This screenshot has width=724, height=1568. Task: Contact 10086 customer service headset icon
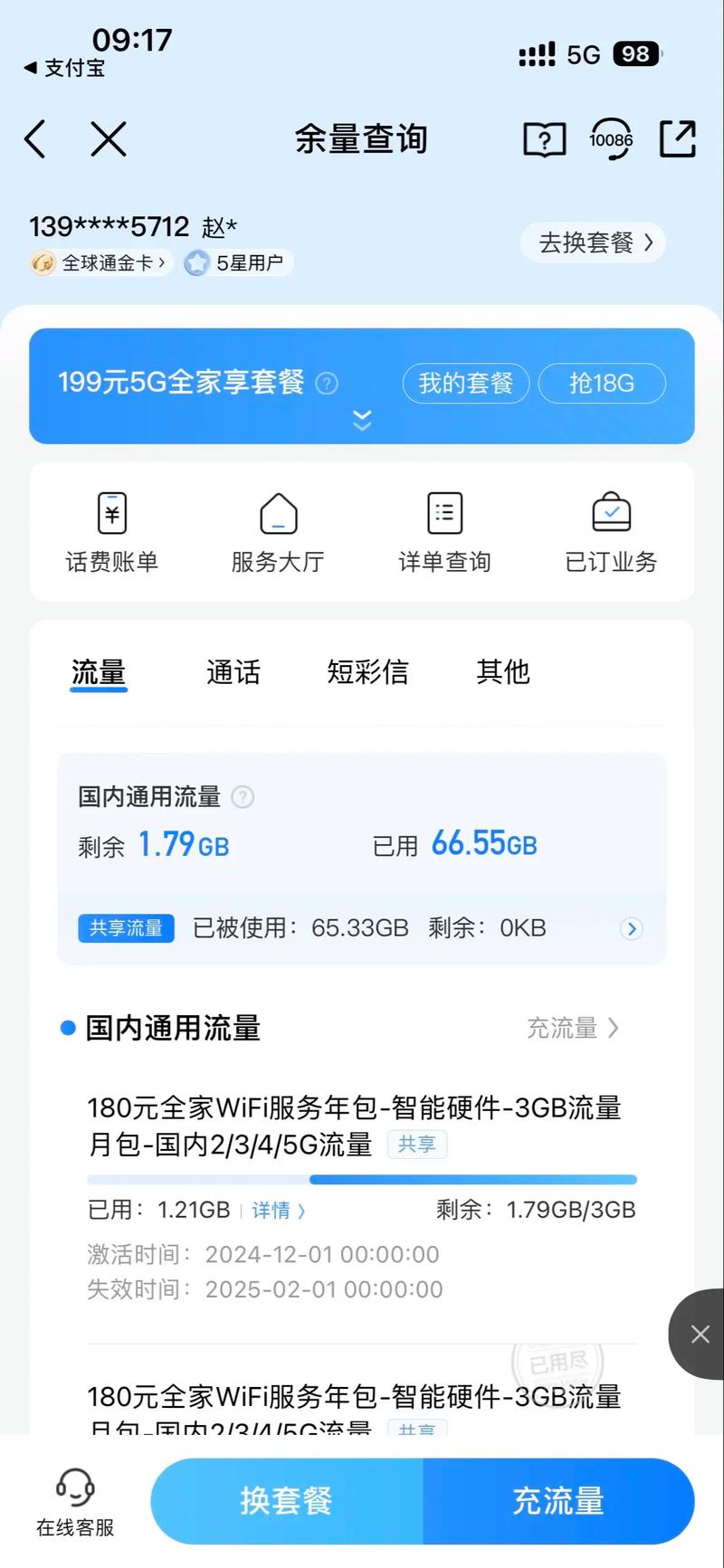[611, 139]
